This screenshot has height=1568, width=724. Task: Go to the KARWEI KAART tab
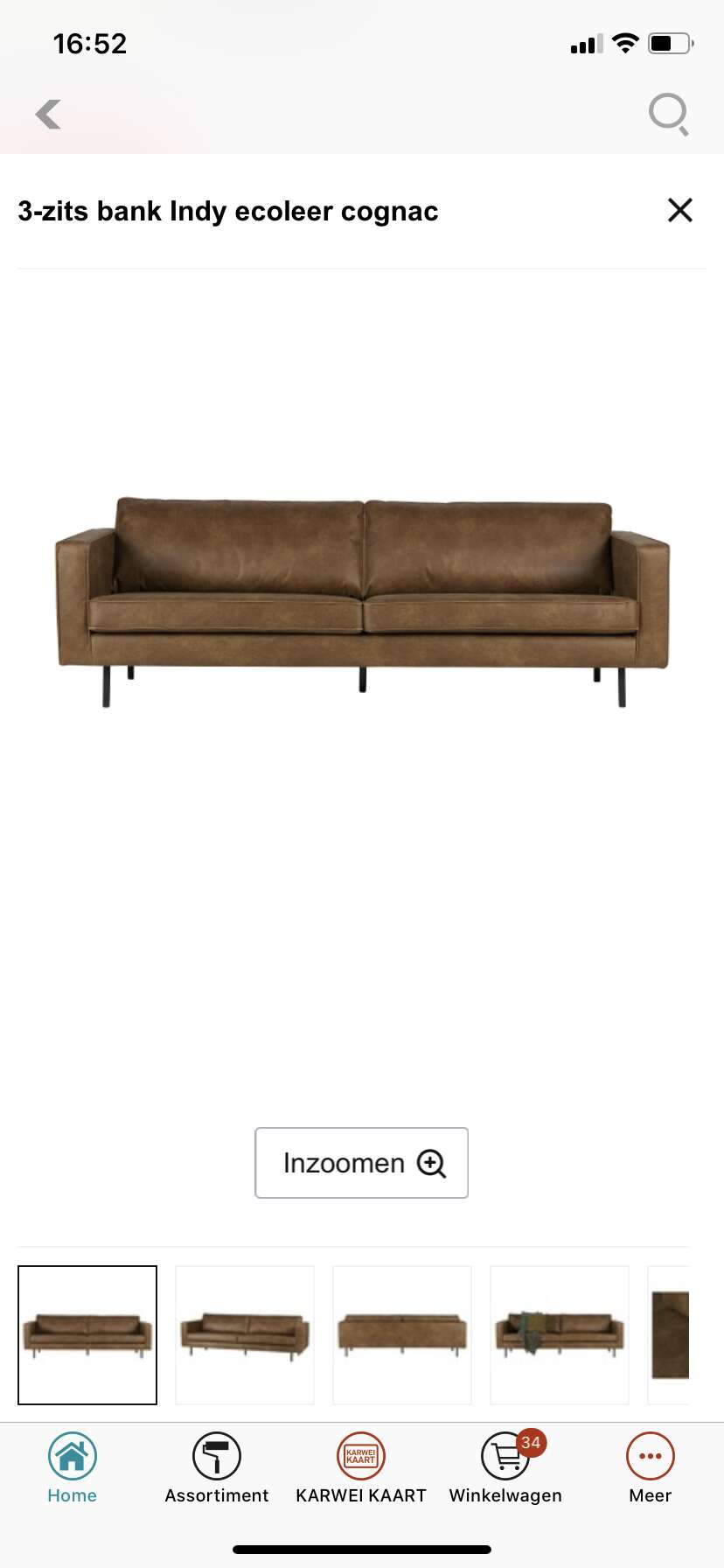[x=361, y=1468]
